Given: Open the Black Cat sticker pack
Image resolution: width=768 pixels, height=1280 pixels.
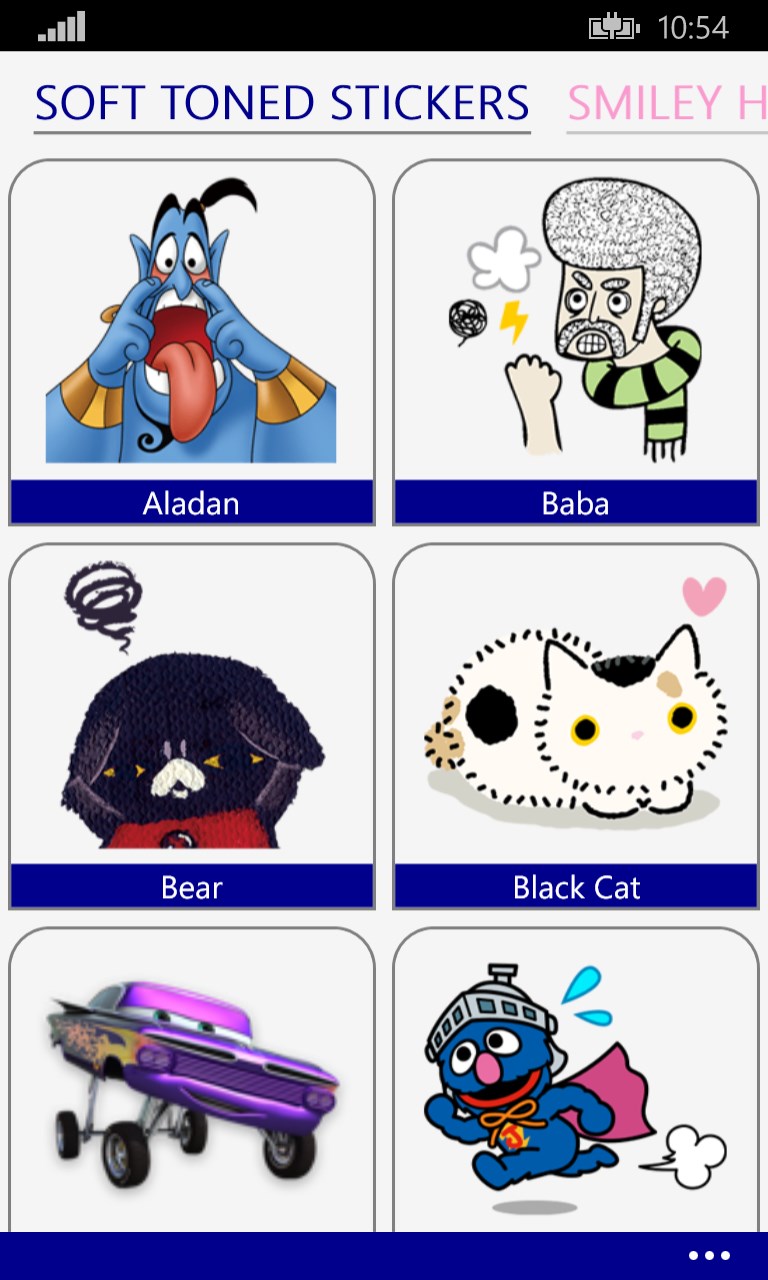Looking at the screenshot, I should [575, 725].
